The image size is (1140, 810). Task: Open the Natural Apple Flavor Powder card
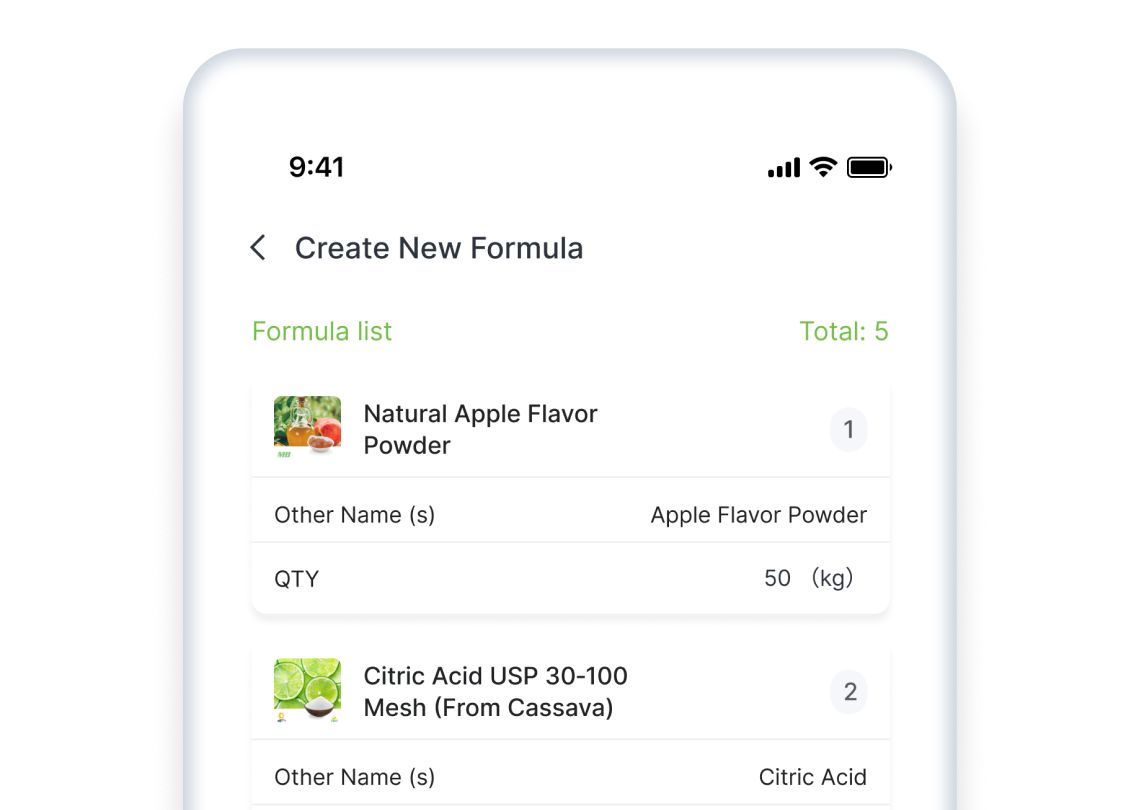pos(480,429)
